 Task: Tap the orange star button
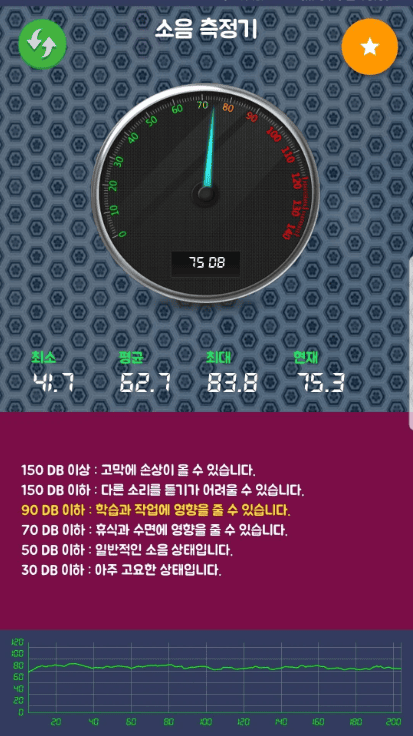click(x=369, y=46)
